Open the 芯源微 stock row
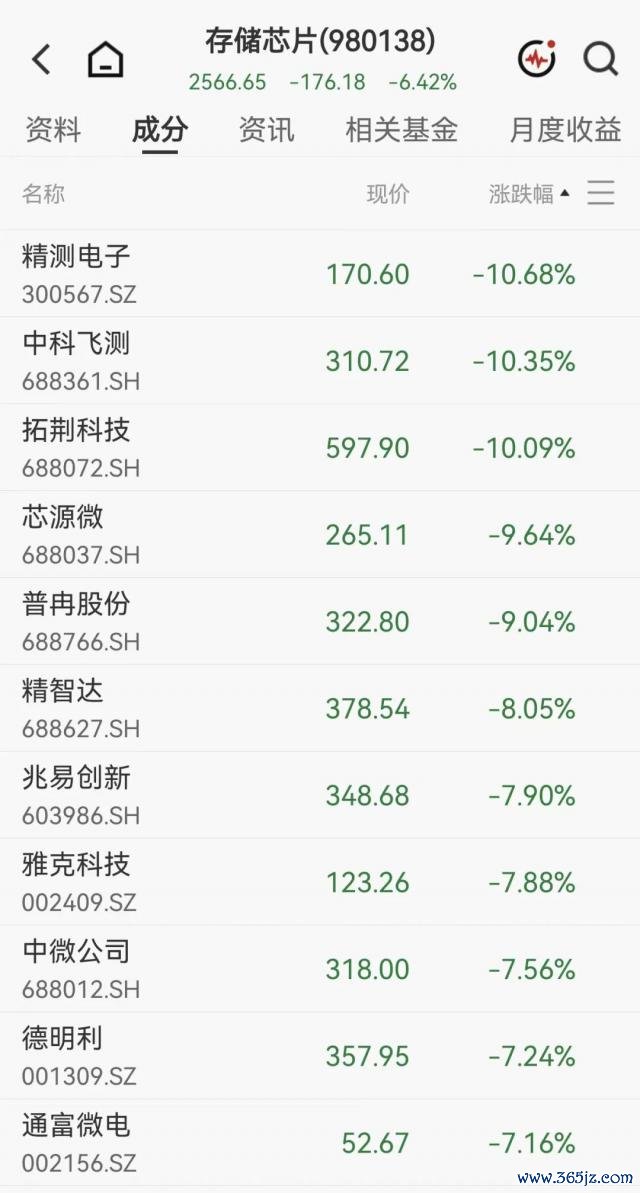640x1193 pixels. click(x=320, y=534)
